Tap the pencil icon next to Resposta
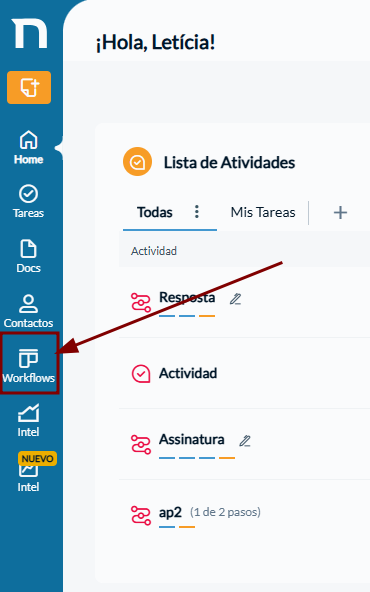Viewport: 370px width, 592px height. [x=236, y=299]
